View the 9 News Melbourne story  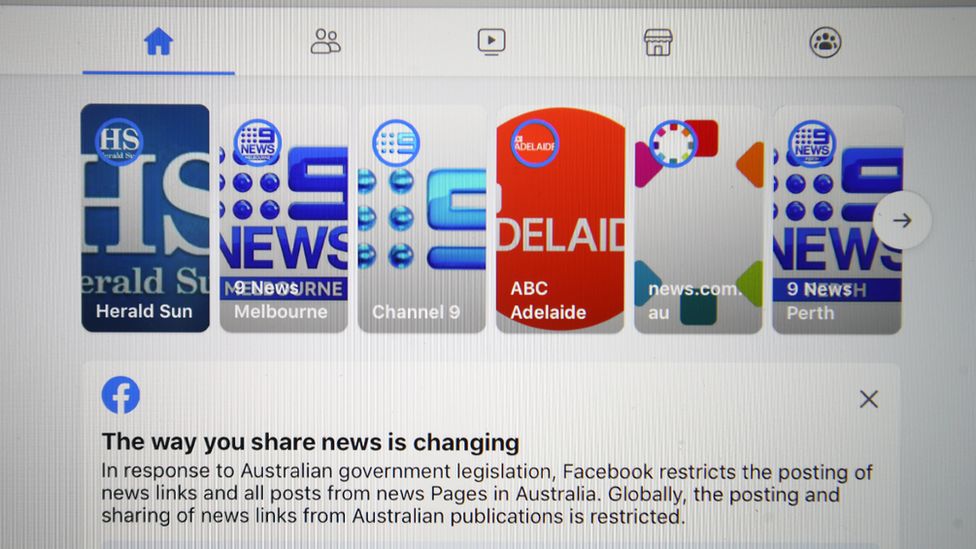click(284, 218)
